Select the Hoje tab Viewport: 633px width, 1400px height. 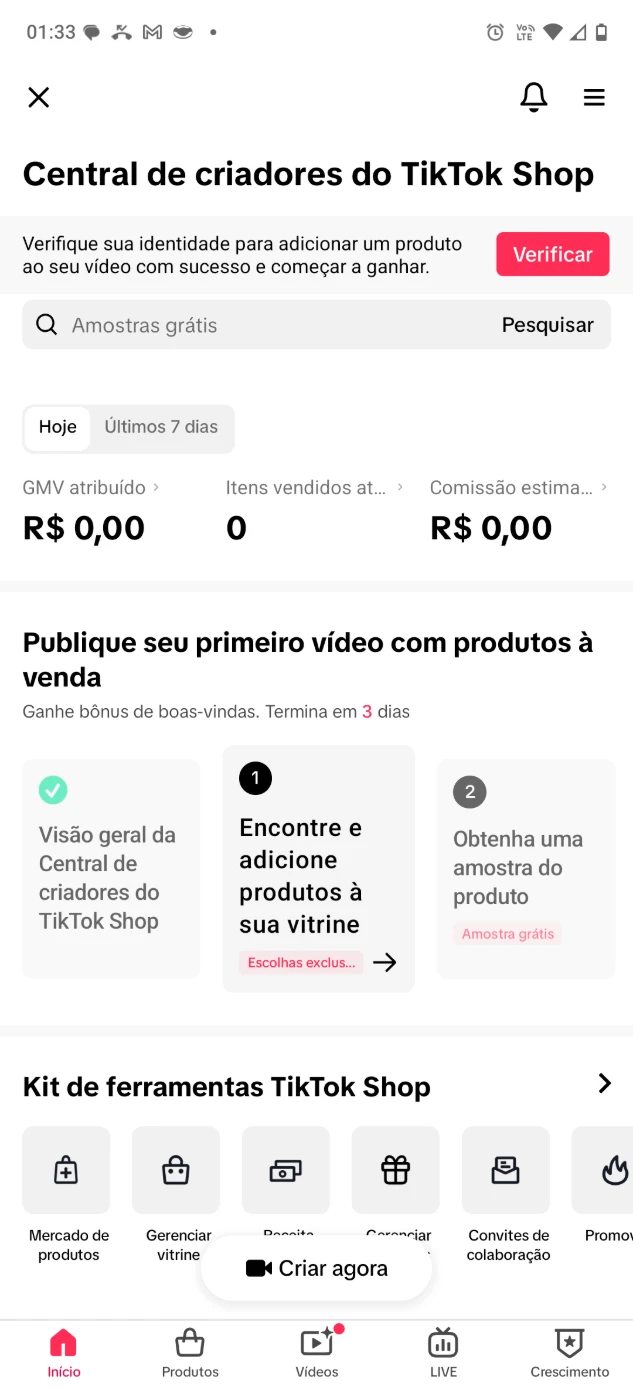(x=57, y=427)
